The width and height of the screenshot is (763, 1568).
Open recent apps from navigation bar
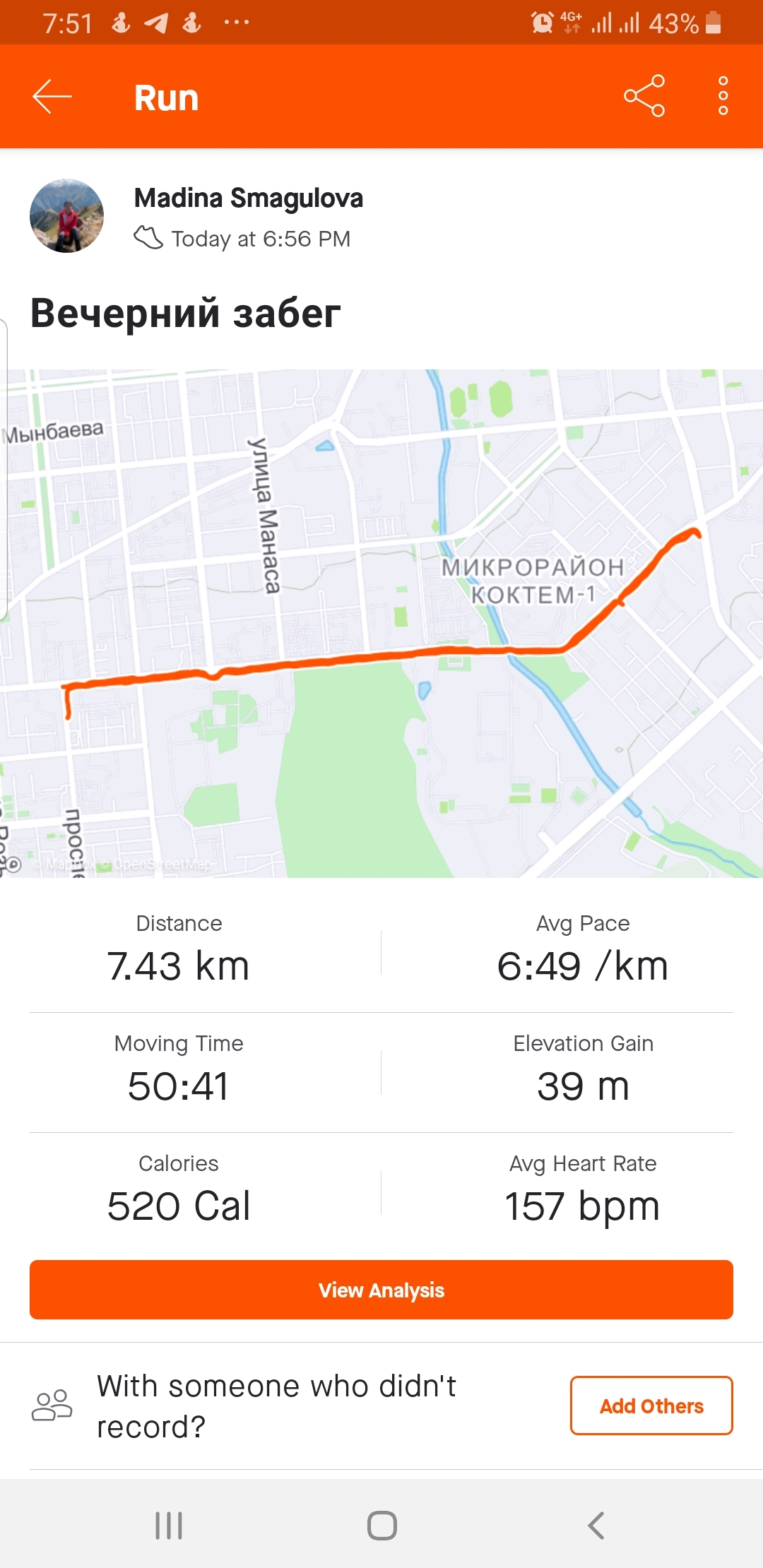click(169, 1526)
